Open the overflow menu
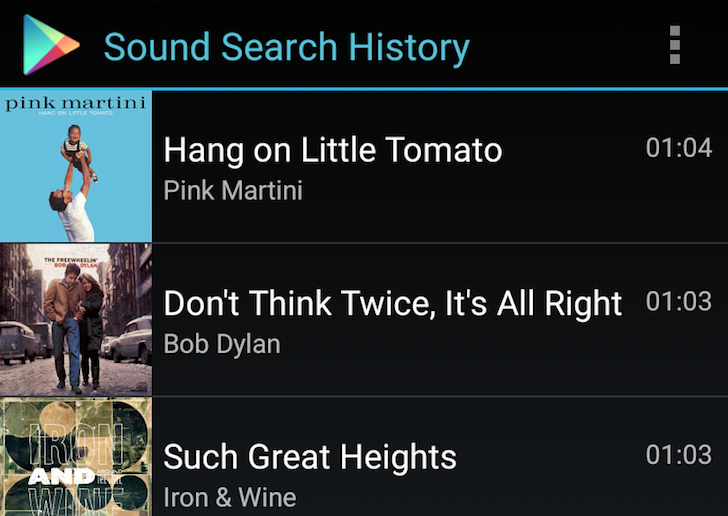This screenshot has height=516, width=728. click(675, 45)
